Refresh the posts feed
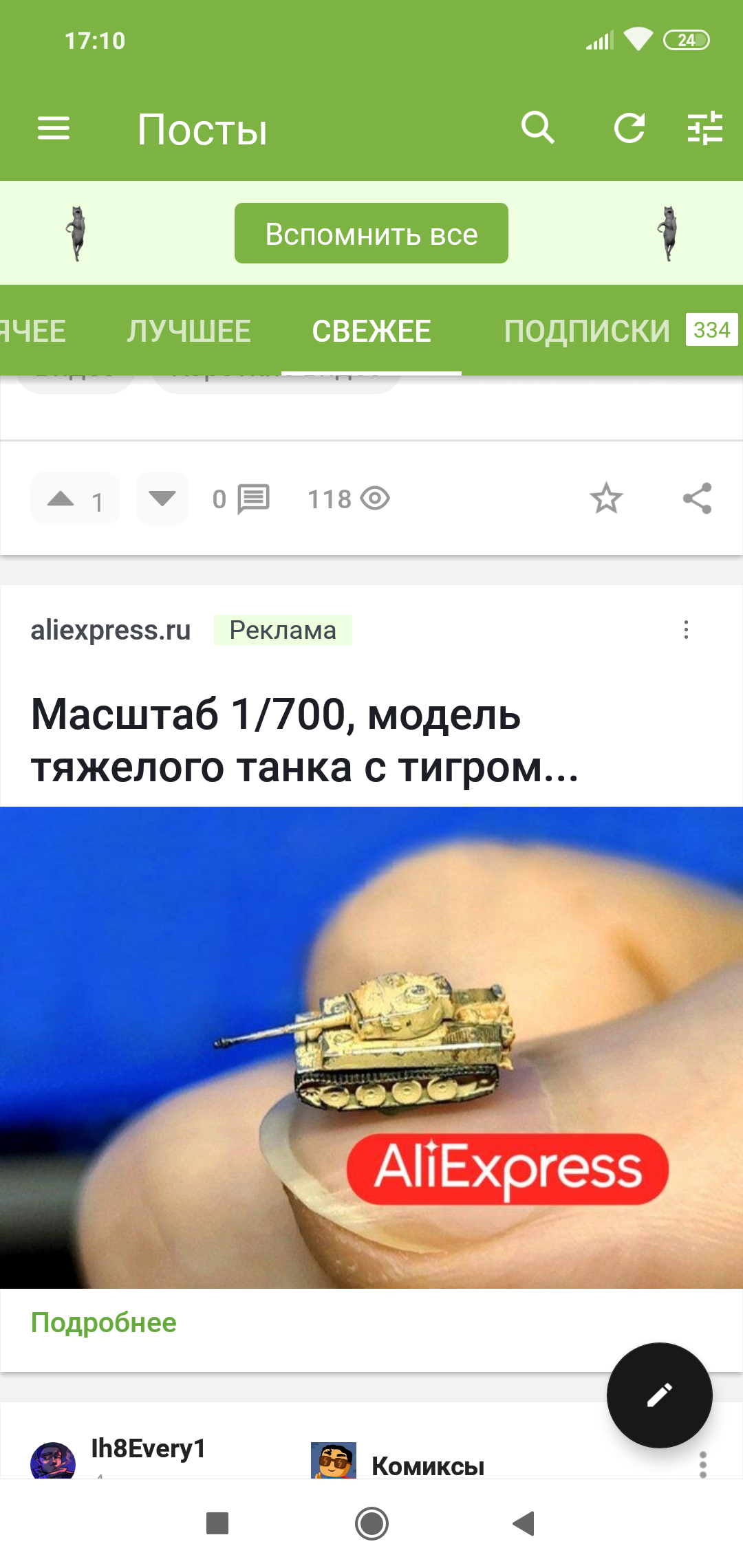This screenshot has width=743, height=1568. coord(629,128)
